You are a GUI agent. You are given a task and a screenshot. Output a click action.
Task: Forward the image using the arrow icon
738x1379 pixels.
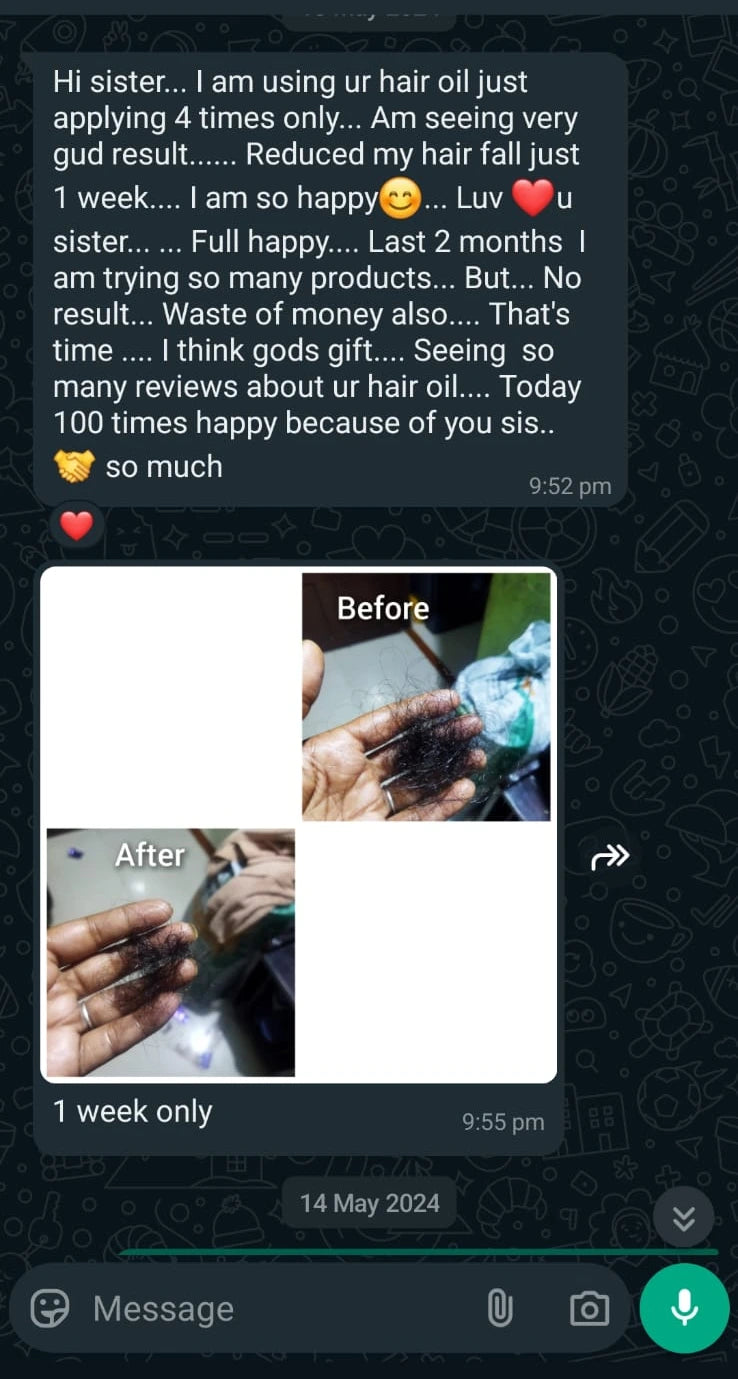pos(610,856)
